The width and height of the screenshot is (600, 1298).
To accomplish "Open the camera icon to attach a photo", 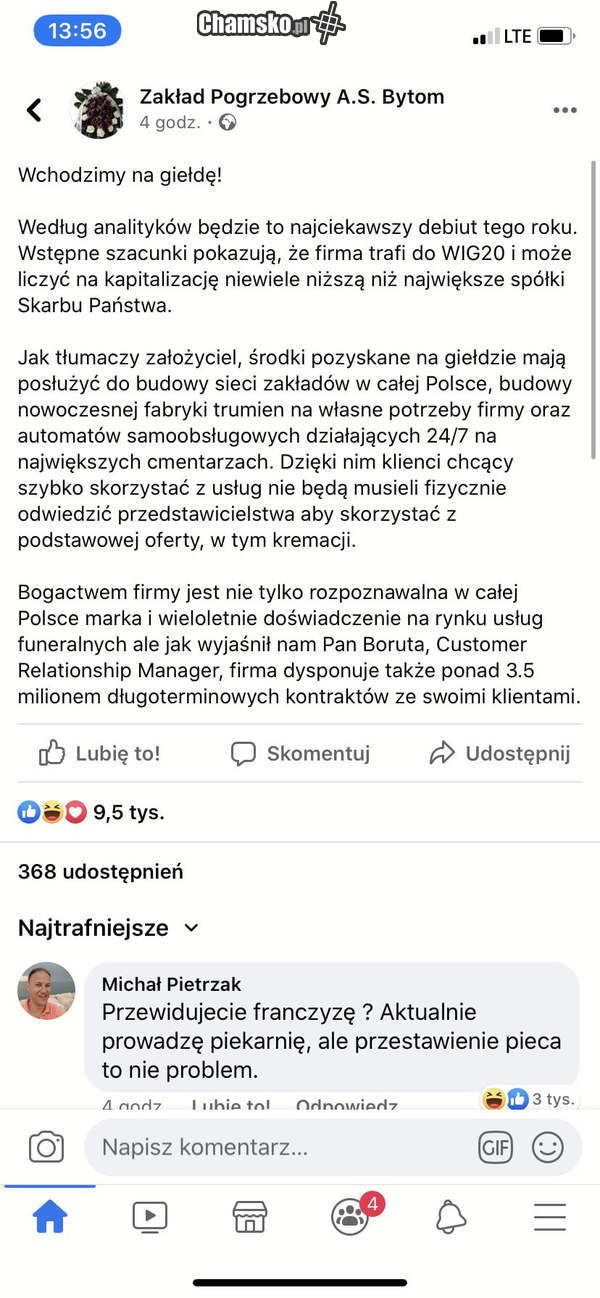I will 46,1147.
